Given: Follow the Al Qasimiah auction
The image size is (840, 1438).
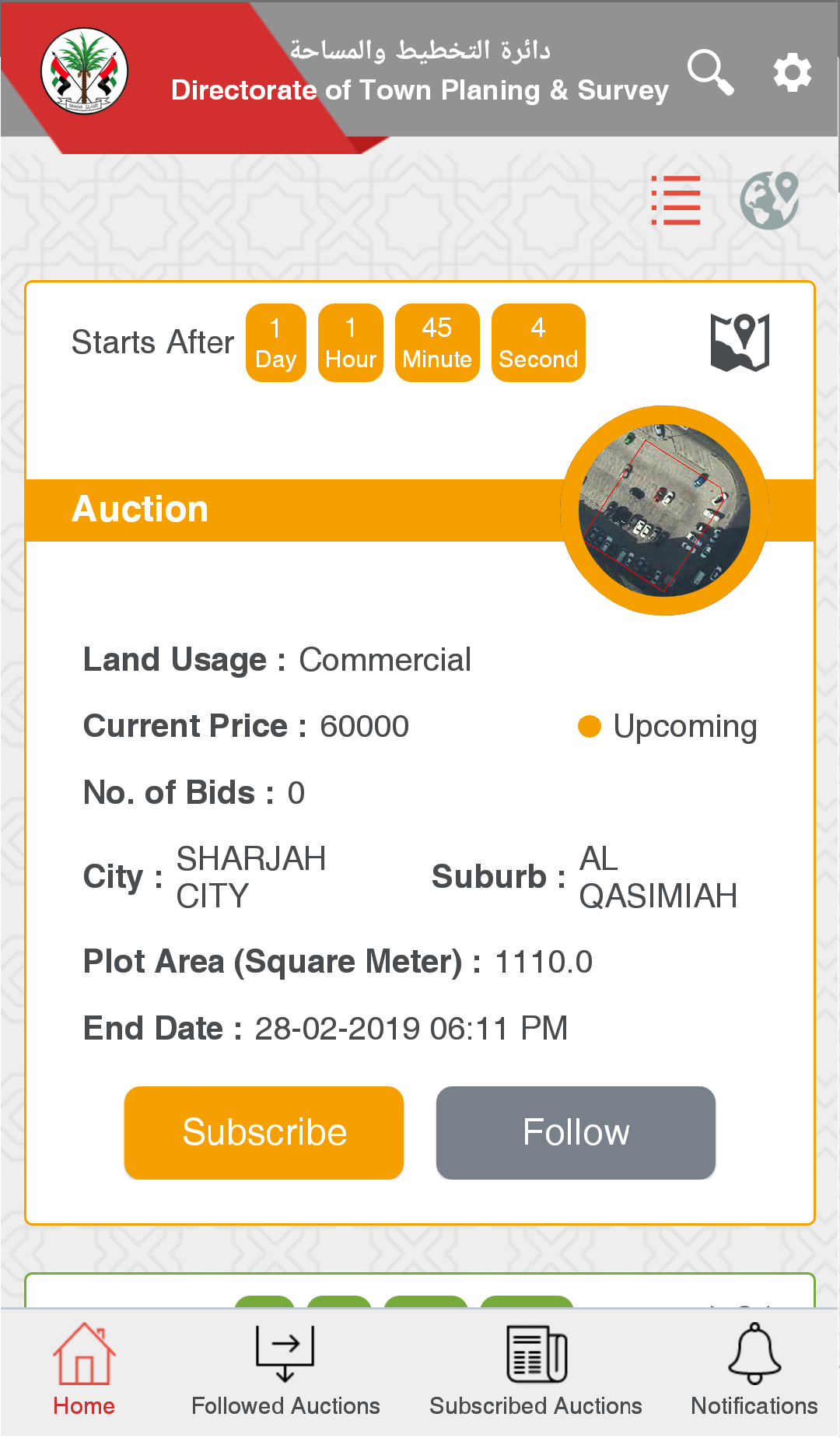Looking at the screenshot, I should 576,1132.
